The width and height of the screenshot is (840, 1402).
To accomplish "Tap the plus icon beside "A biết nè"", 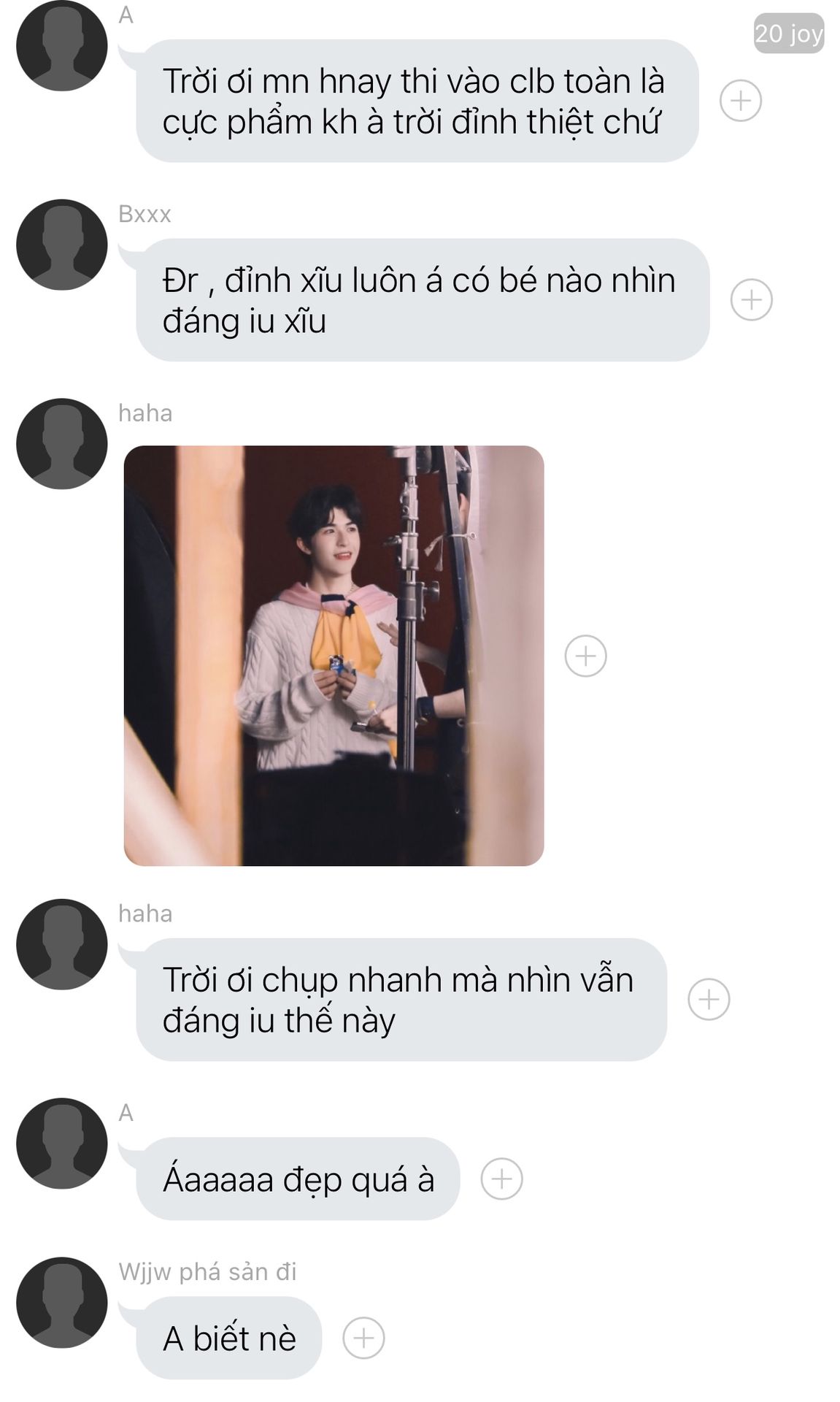I will point(363,1338).
